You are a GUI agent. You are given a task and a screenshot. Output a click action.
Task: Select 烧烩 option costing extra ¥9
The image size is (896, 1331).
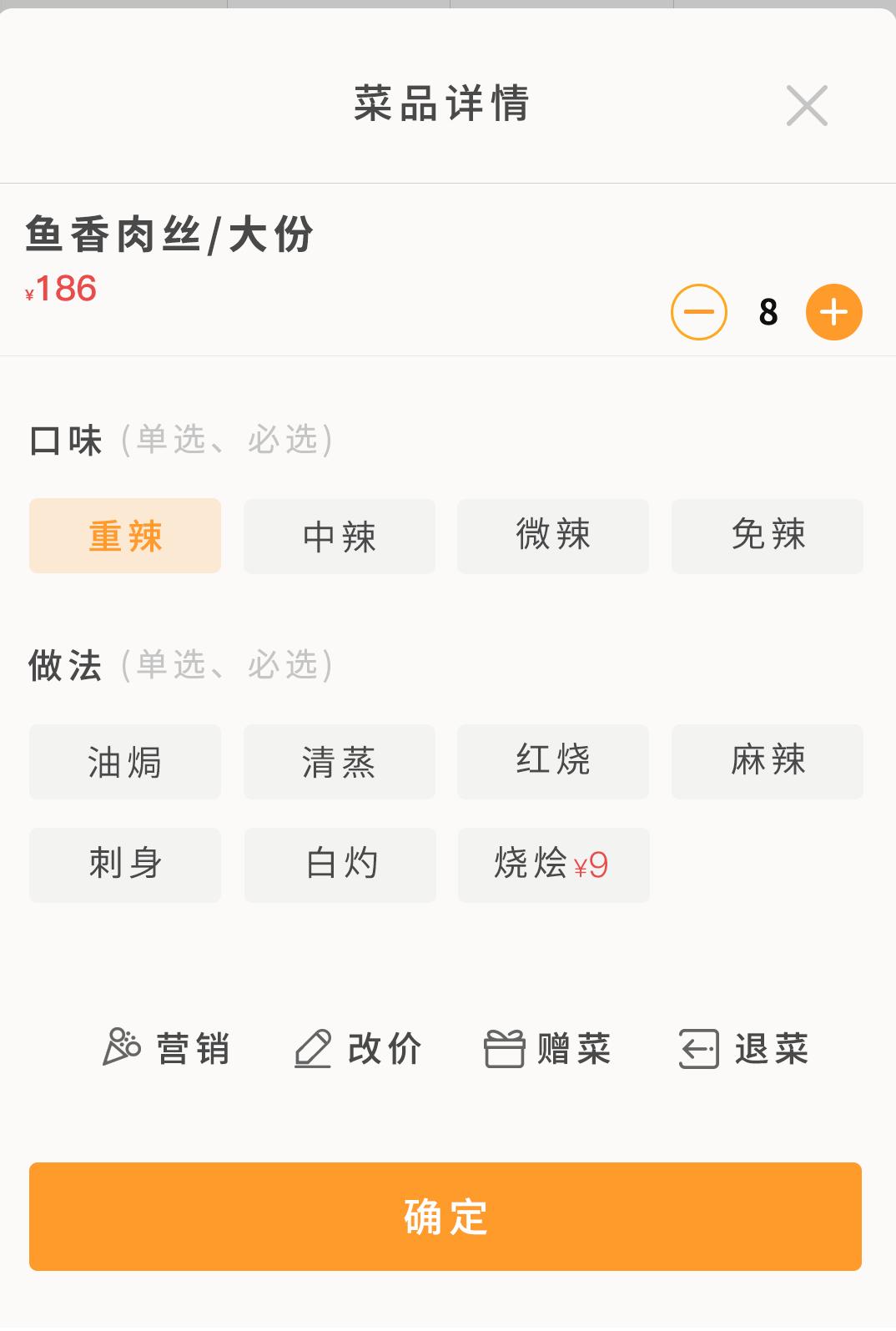(x=553, y=865)
